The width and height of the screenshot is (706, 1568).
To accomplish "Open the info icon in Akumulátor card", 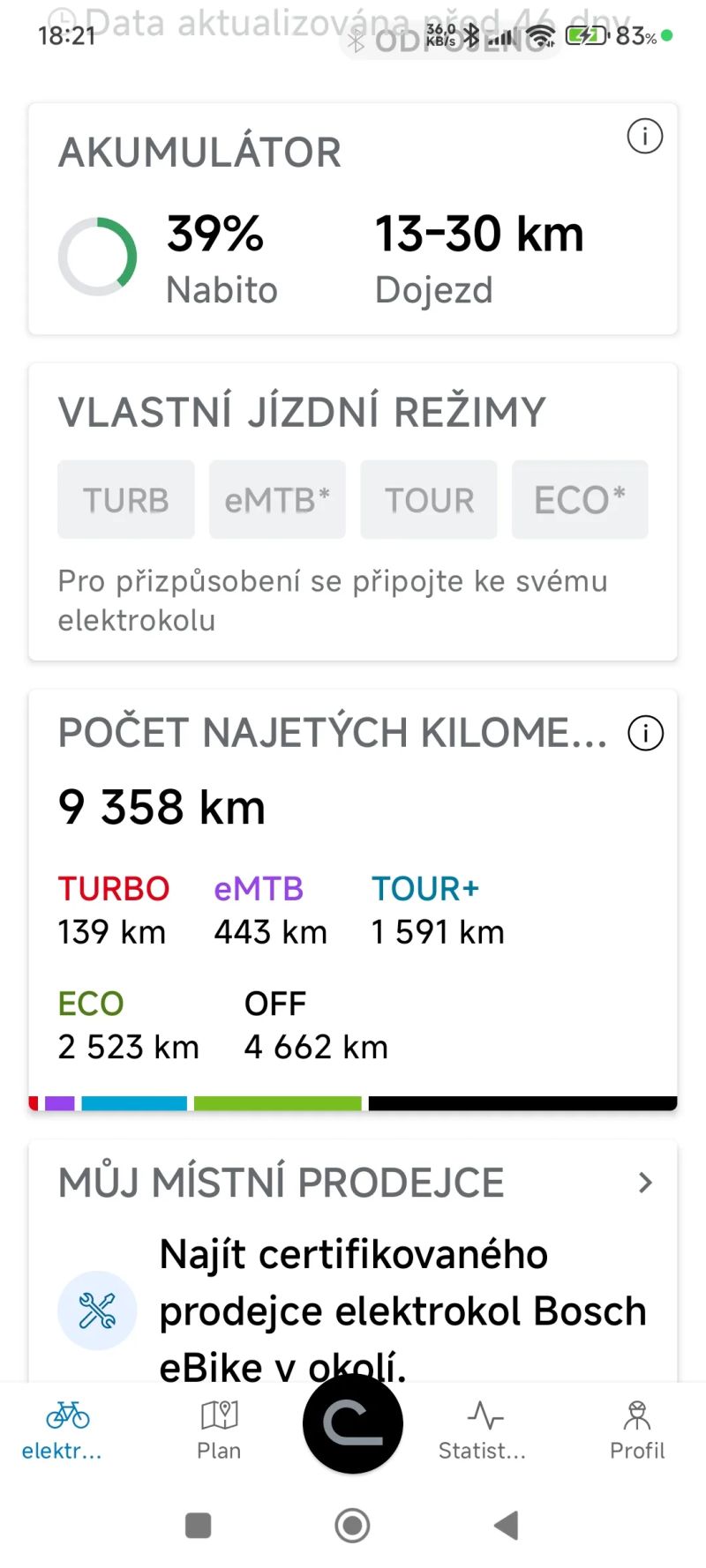I will point(644,137).
